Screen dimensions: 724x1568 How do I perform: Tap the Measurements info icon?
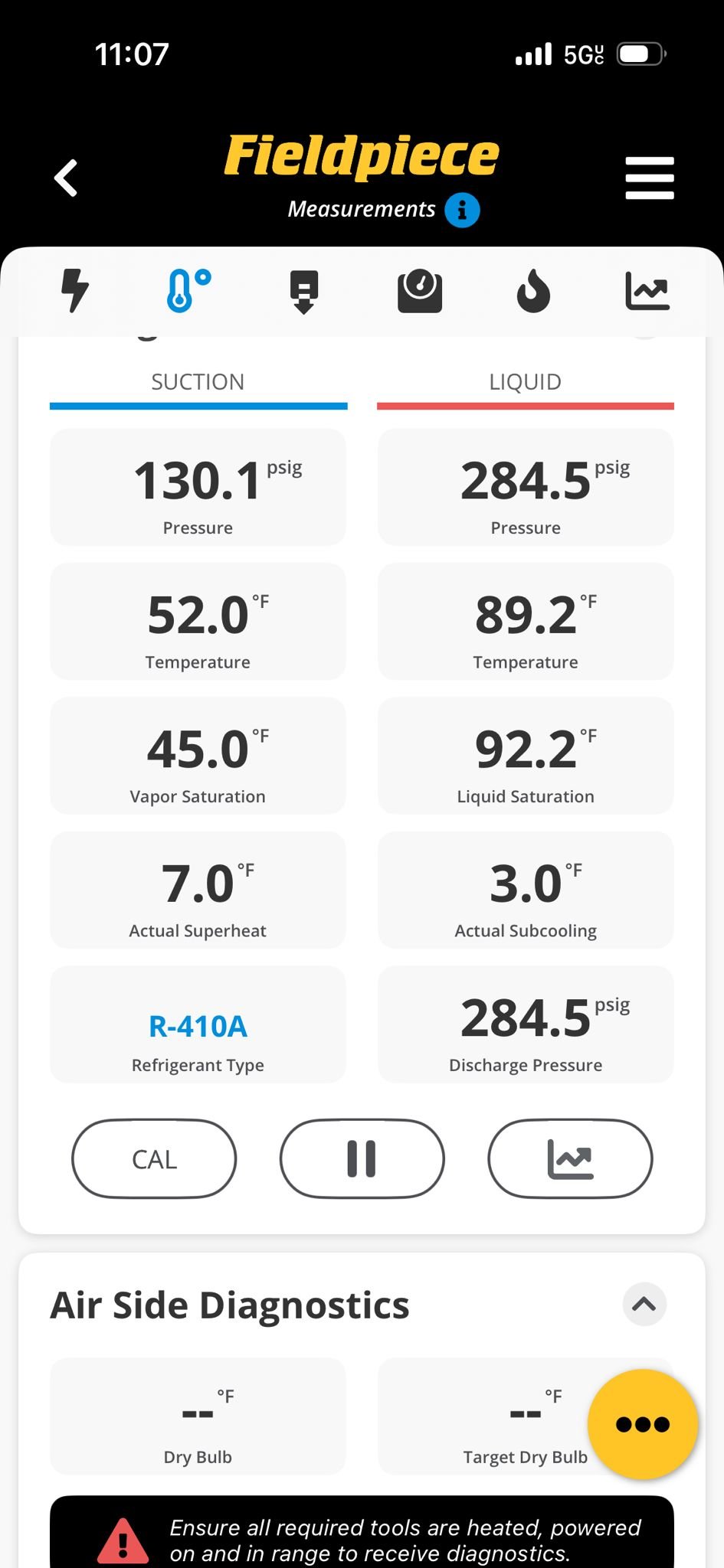coord(462,209)
